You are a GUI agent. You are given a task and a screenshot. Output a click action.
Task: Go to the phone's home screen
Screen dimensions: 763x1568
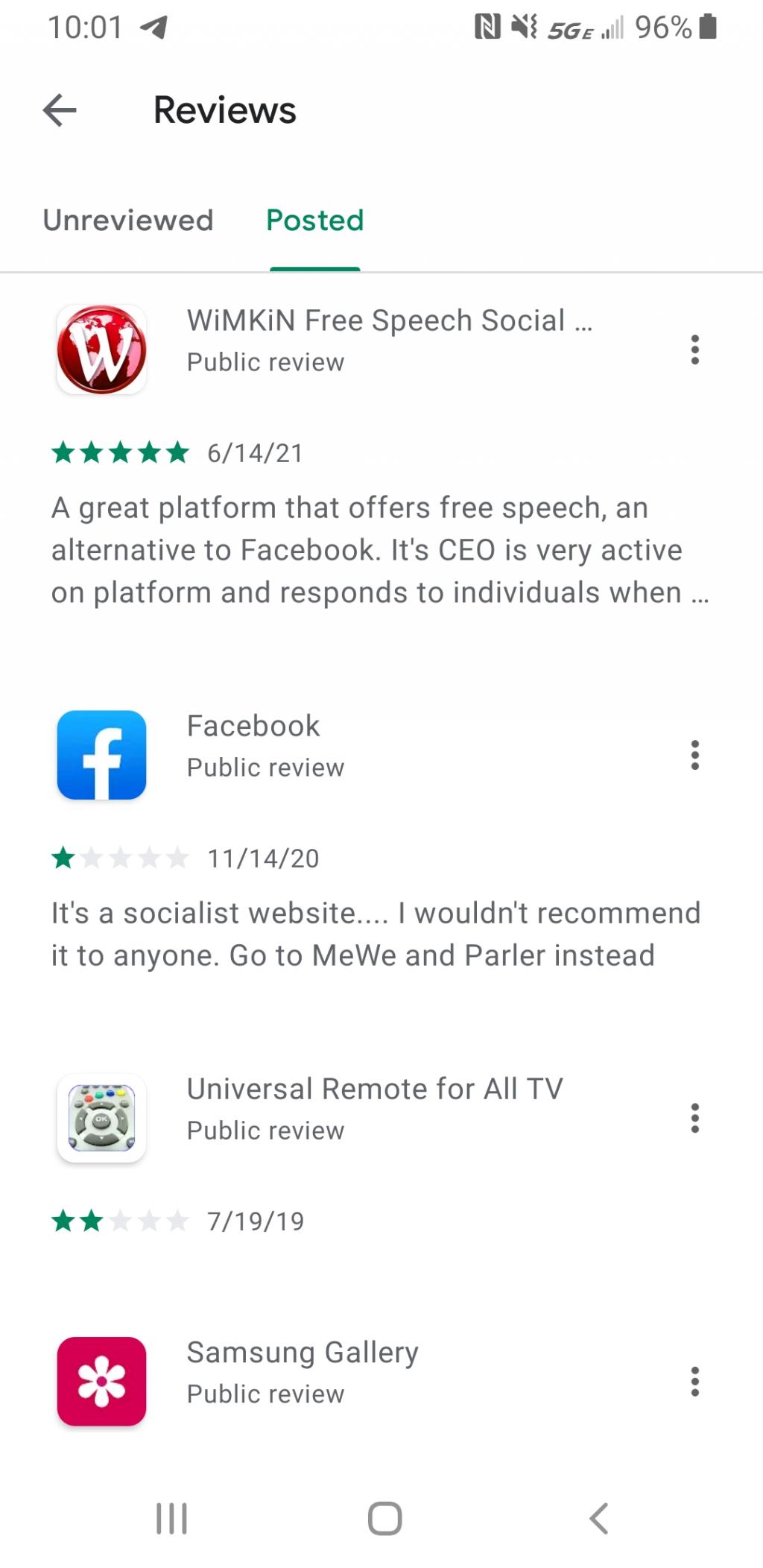(x=384, y=1518)
